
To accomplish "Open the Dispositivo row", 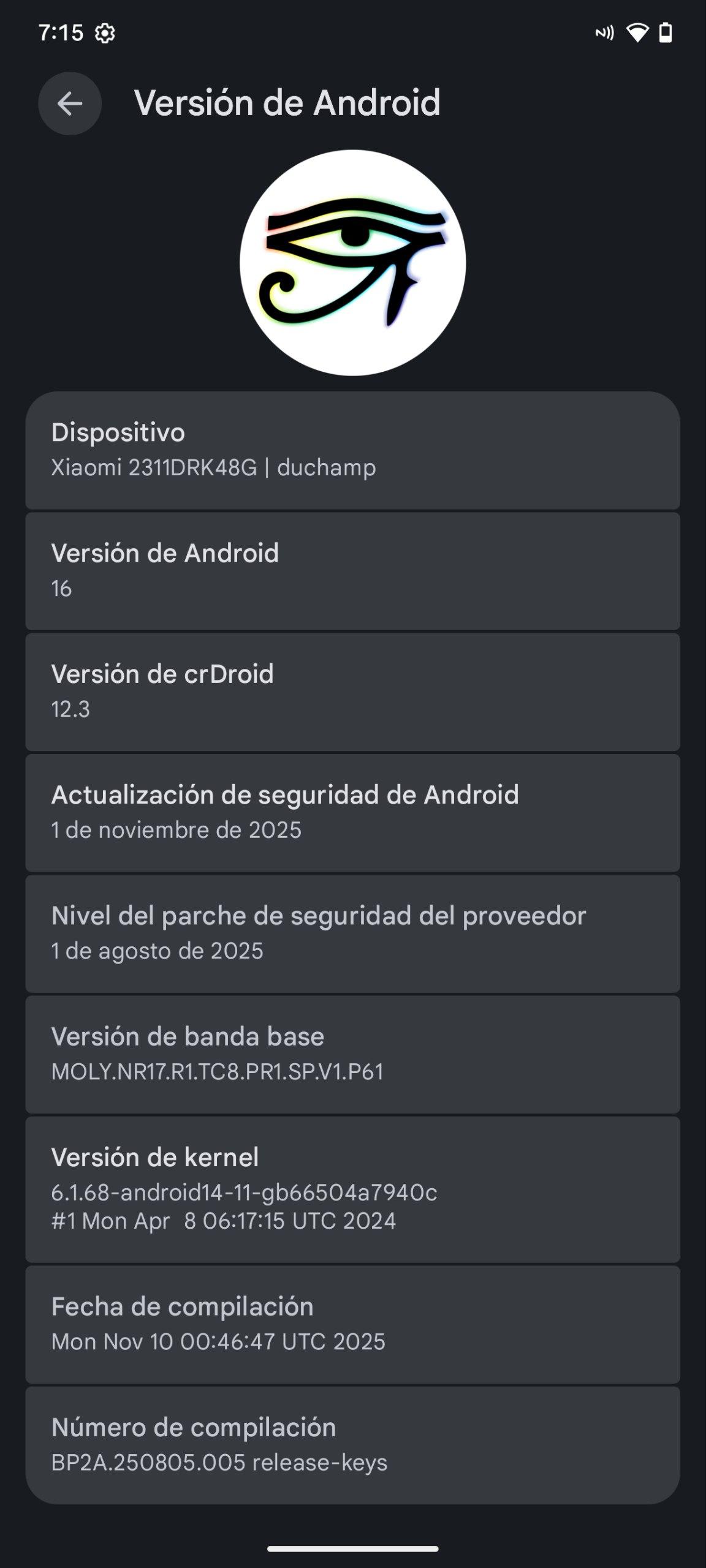I will [352, 450].
